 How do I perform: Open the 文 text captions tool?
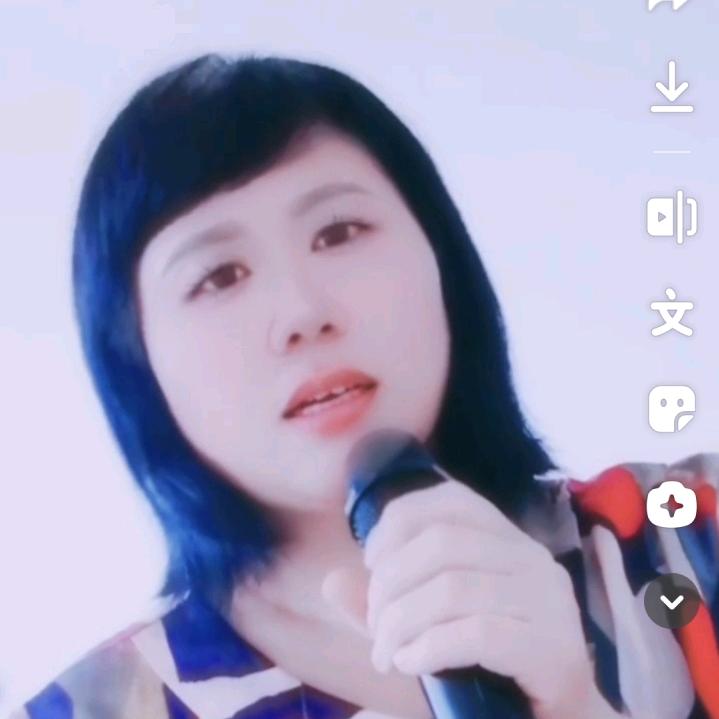[x=672, y=313]
